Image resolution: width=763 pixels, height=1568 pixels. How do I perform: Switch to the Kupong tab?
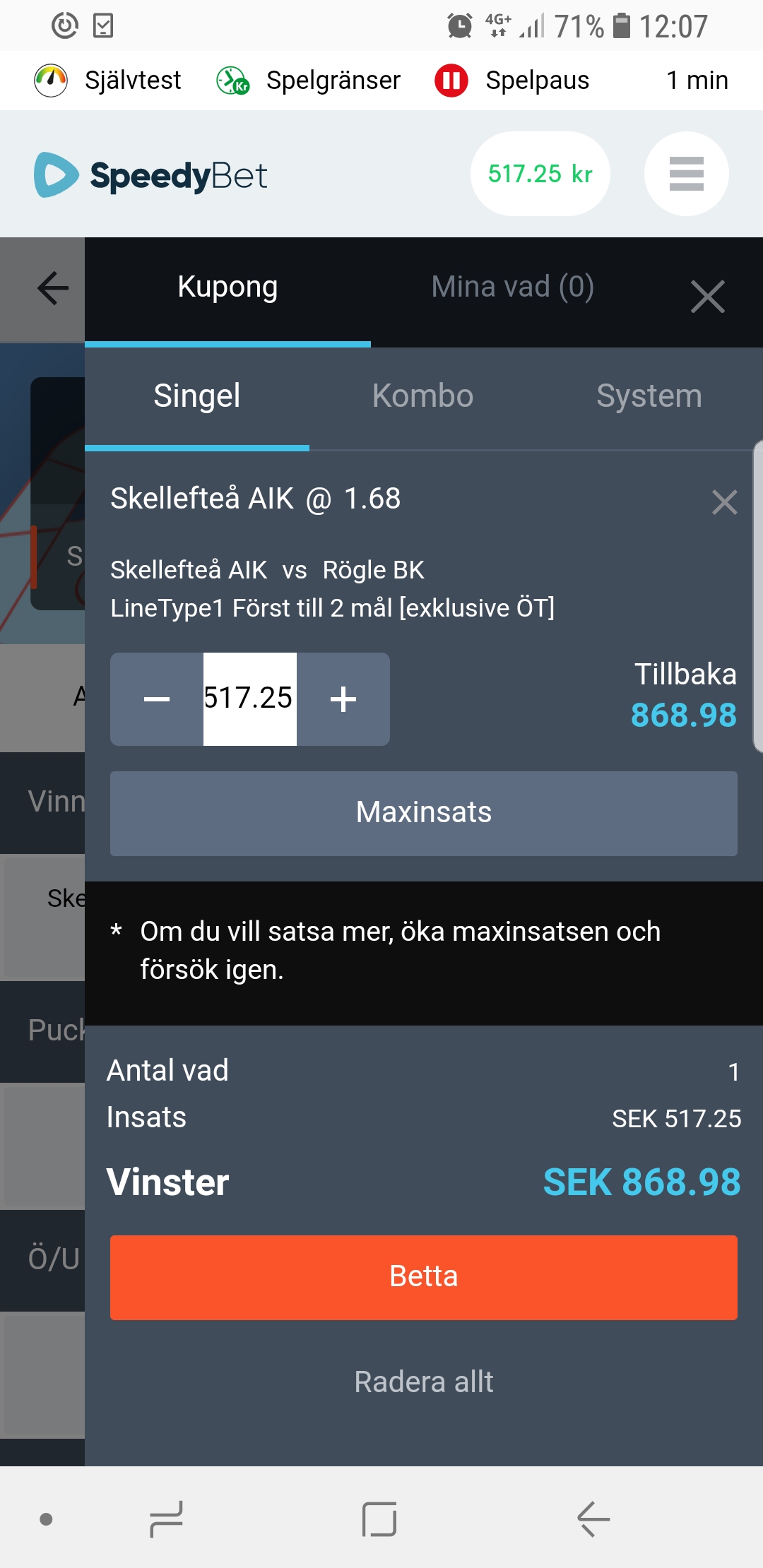coord(227,288)
